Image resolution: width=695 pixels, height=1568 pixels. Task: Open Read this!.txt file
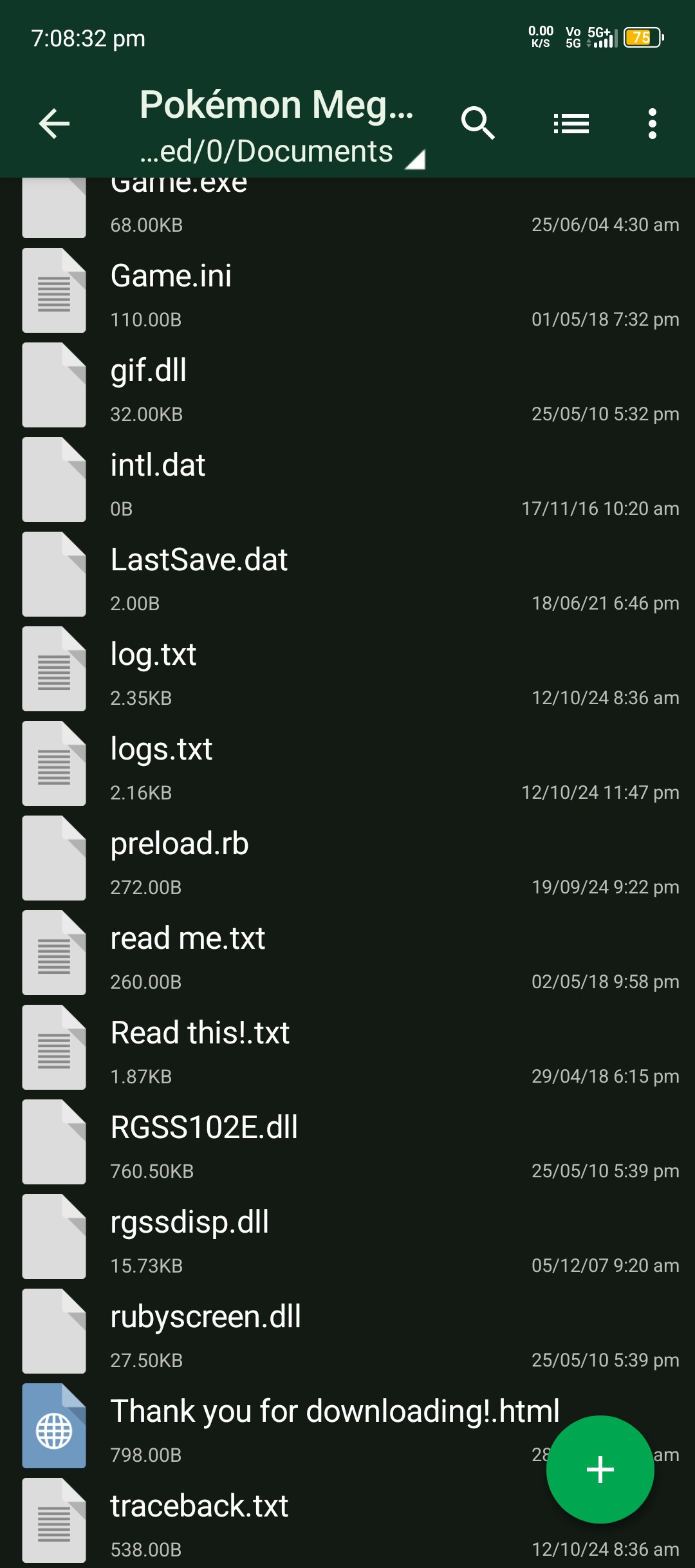347,1047
